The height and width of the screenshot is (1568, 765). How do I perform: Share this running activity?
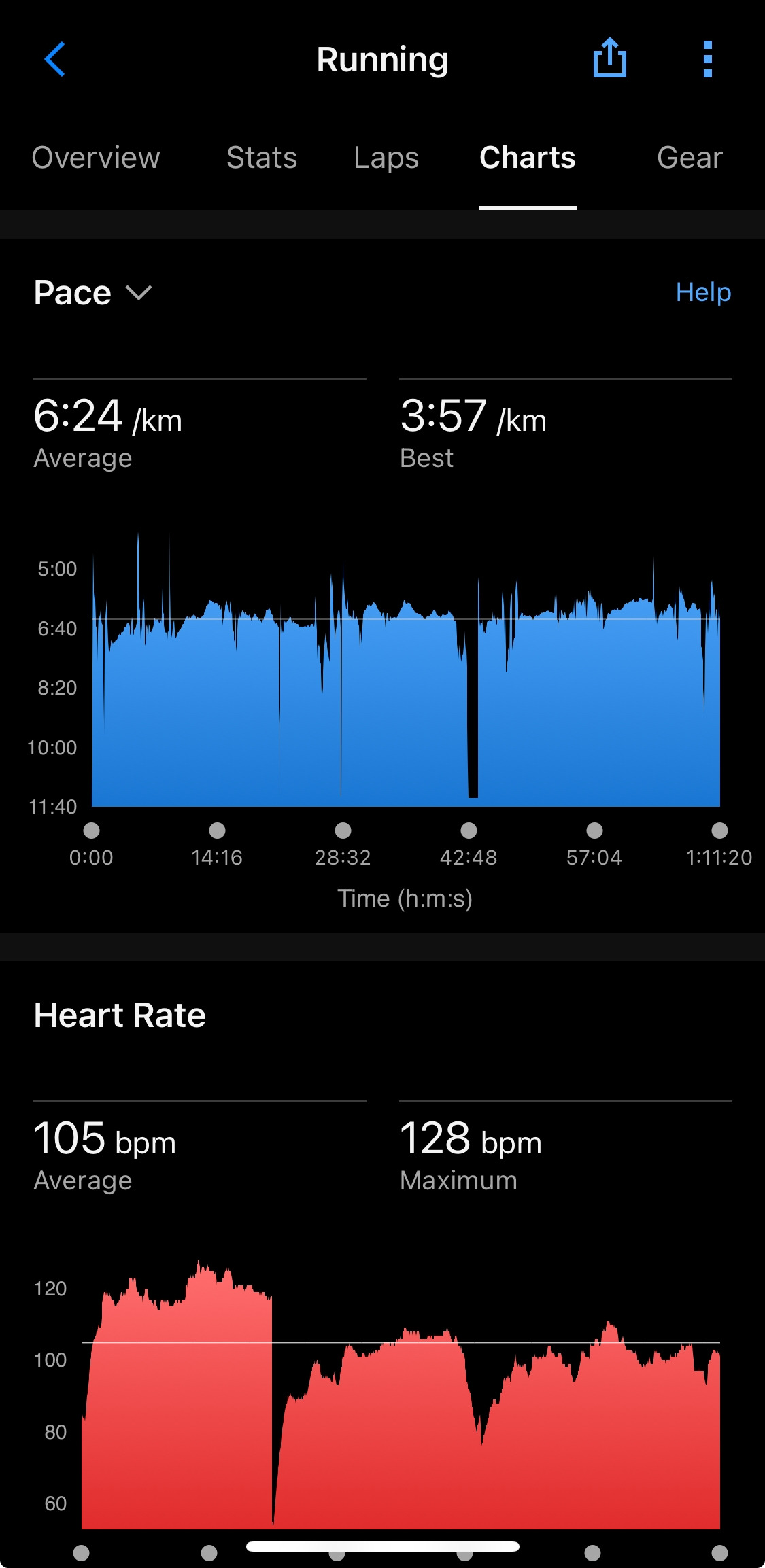(610, 58)
